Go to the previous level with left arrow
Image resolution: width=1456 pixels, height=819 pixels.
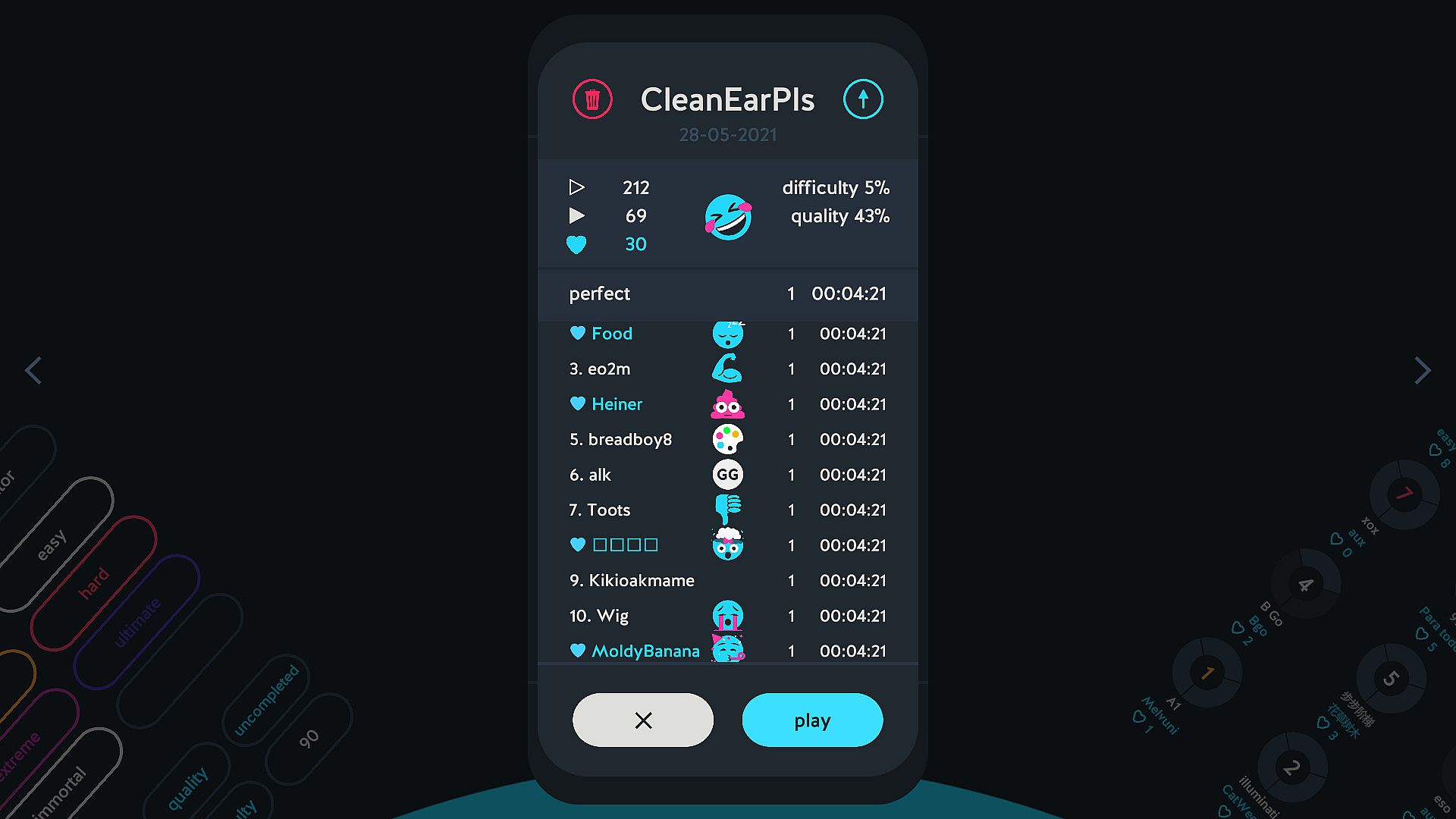click(x=33, y=371)
